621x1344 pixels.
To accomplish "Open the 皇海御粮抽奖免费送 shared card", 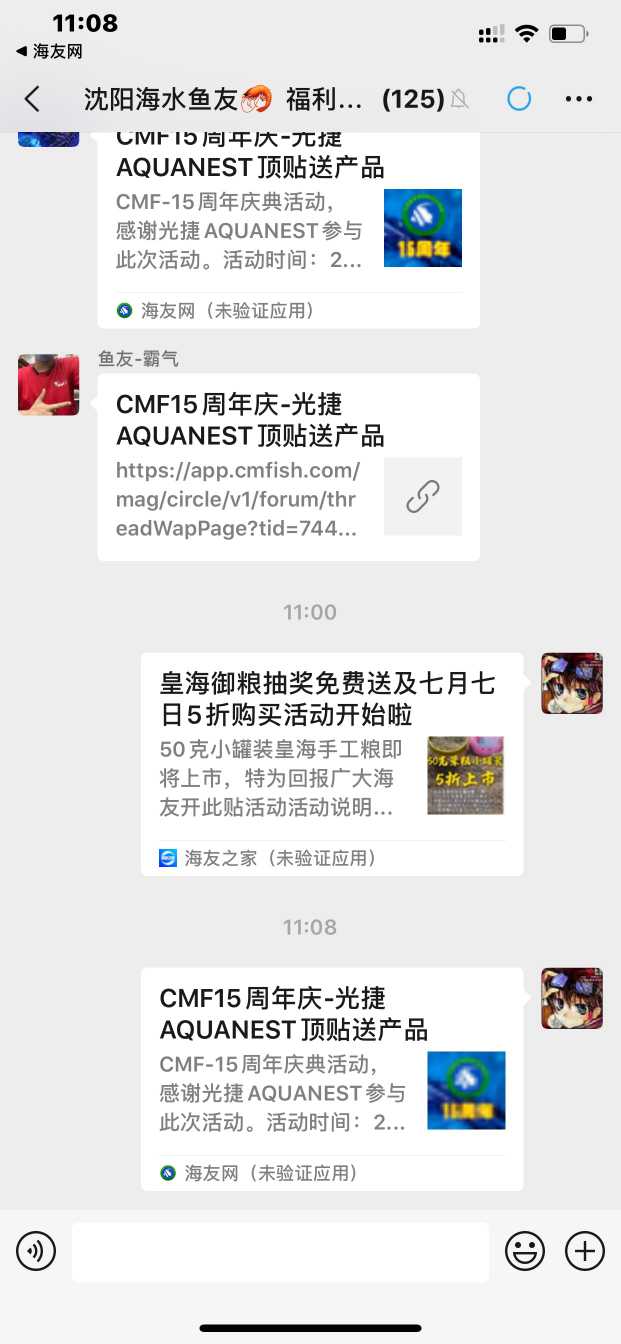I will point(331,764).
